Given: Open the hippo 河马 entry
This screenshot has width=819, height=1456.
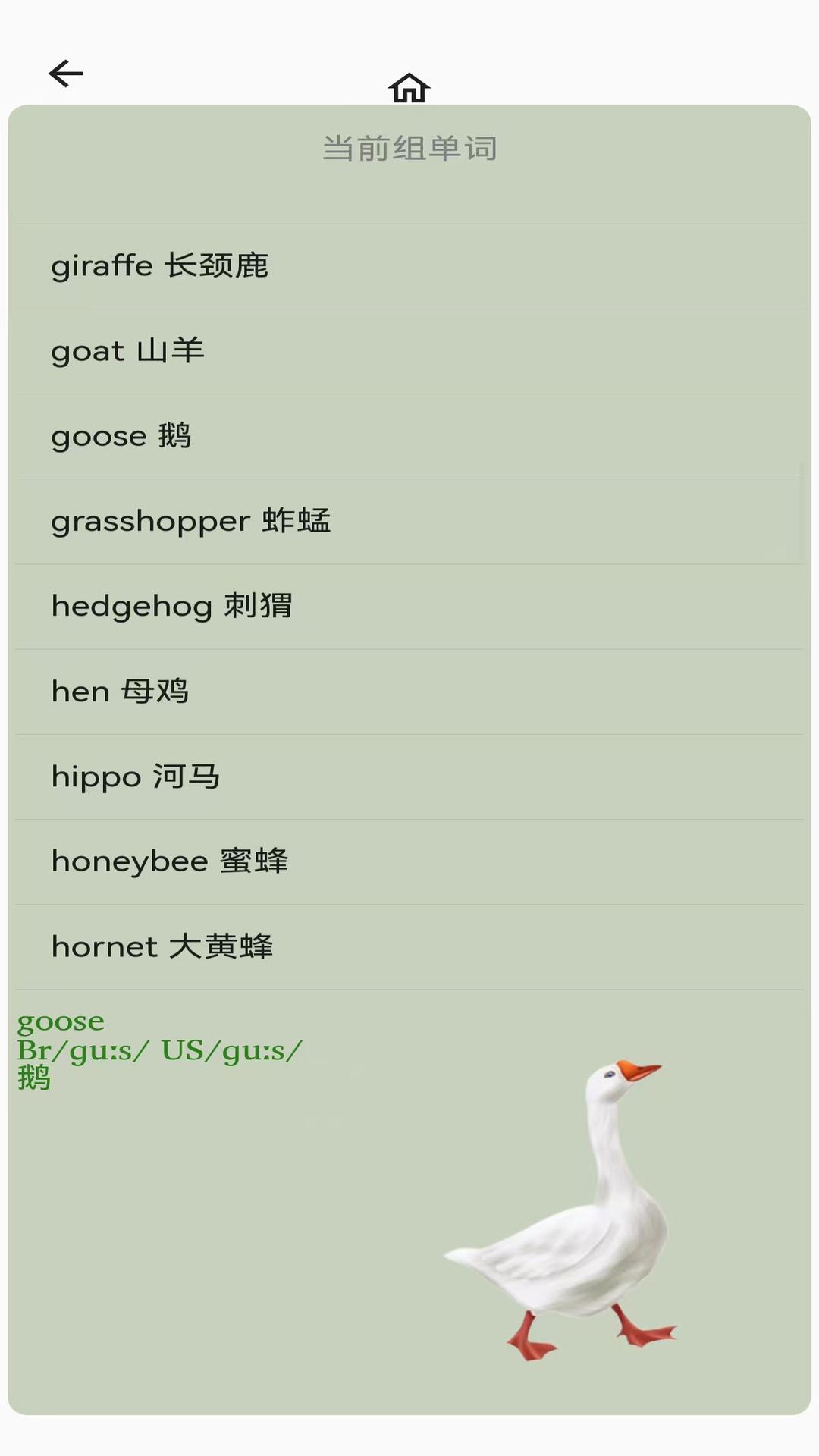Looking at the screenshot, I should [x=135, y=776].
